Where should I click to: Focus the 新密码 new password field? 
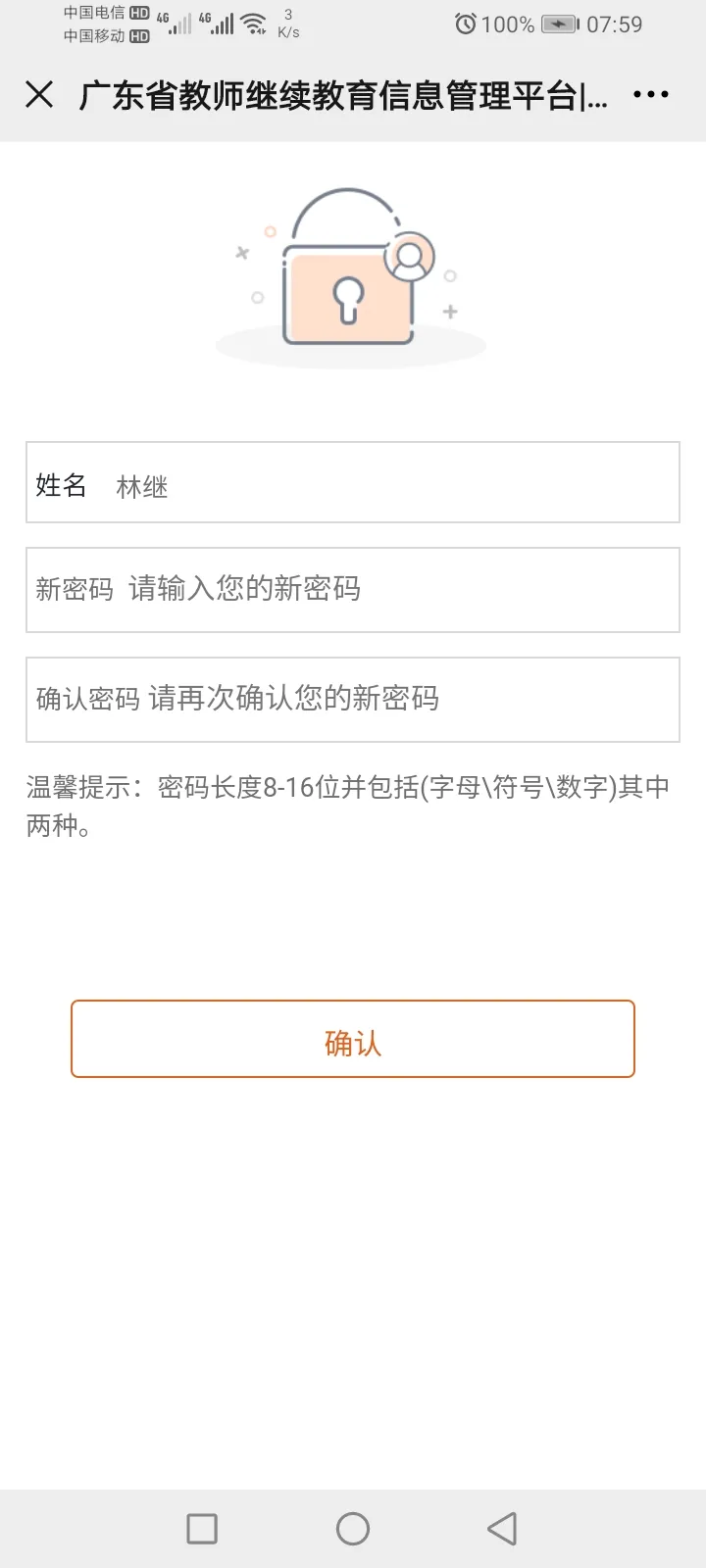(x=353, y=590)
